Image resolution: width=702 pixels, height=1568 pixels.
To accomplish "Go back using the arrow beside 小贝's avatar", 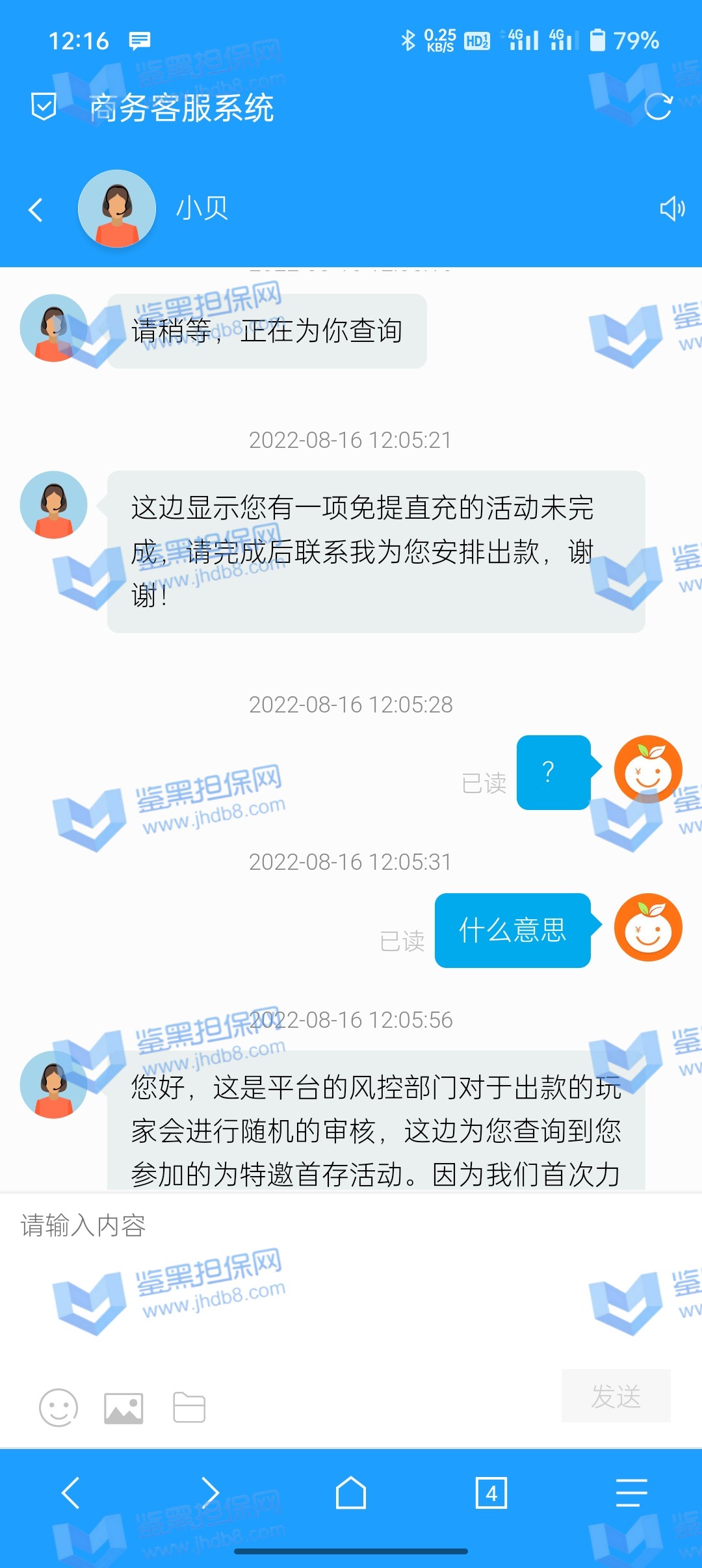I will click(x=36, y=209).
